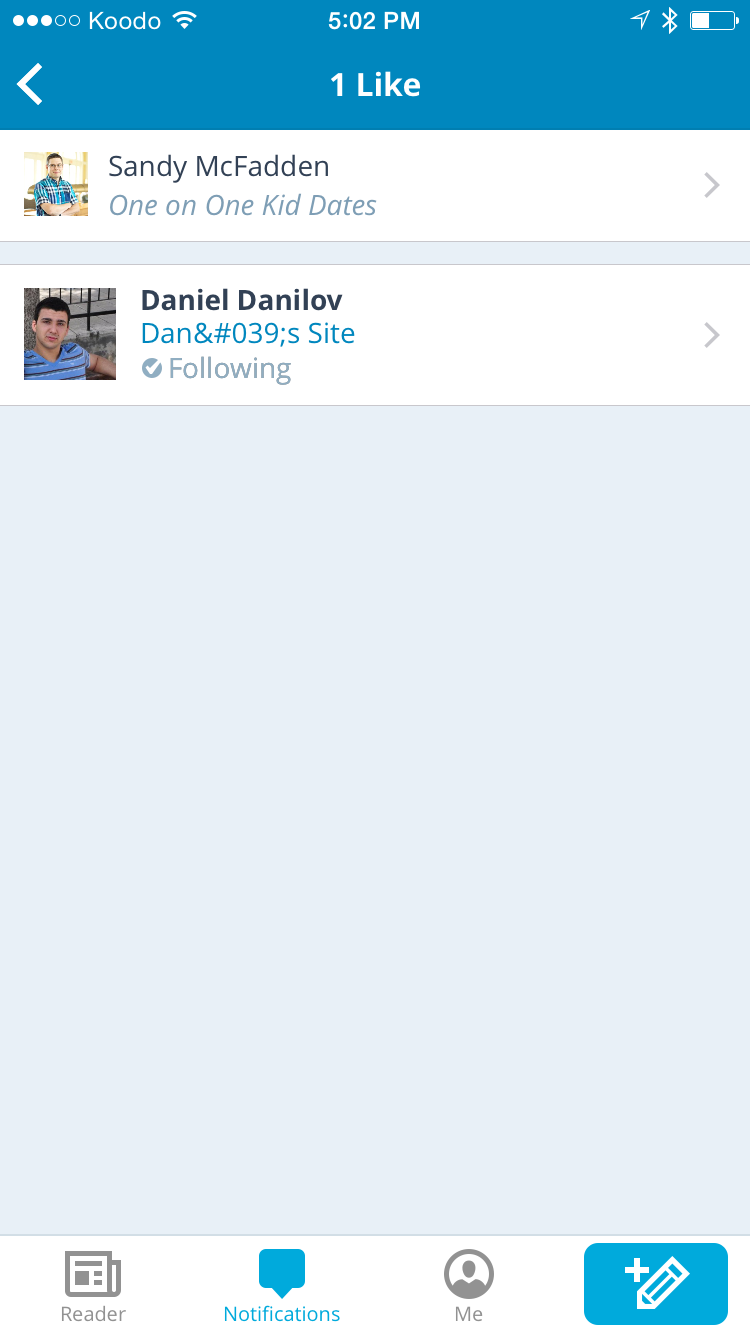Screen dimensions: 750x1334
Task: Create a new post with the pencil button
Action: click(x=656, y=1284)
